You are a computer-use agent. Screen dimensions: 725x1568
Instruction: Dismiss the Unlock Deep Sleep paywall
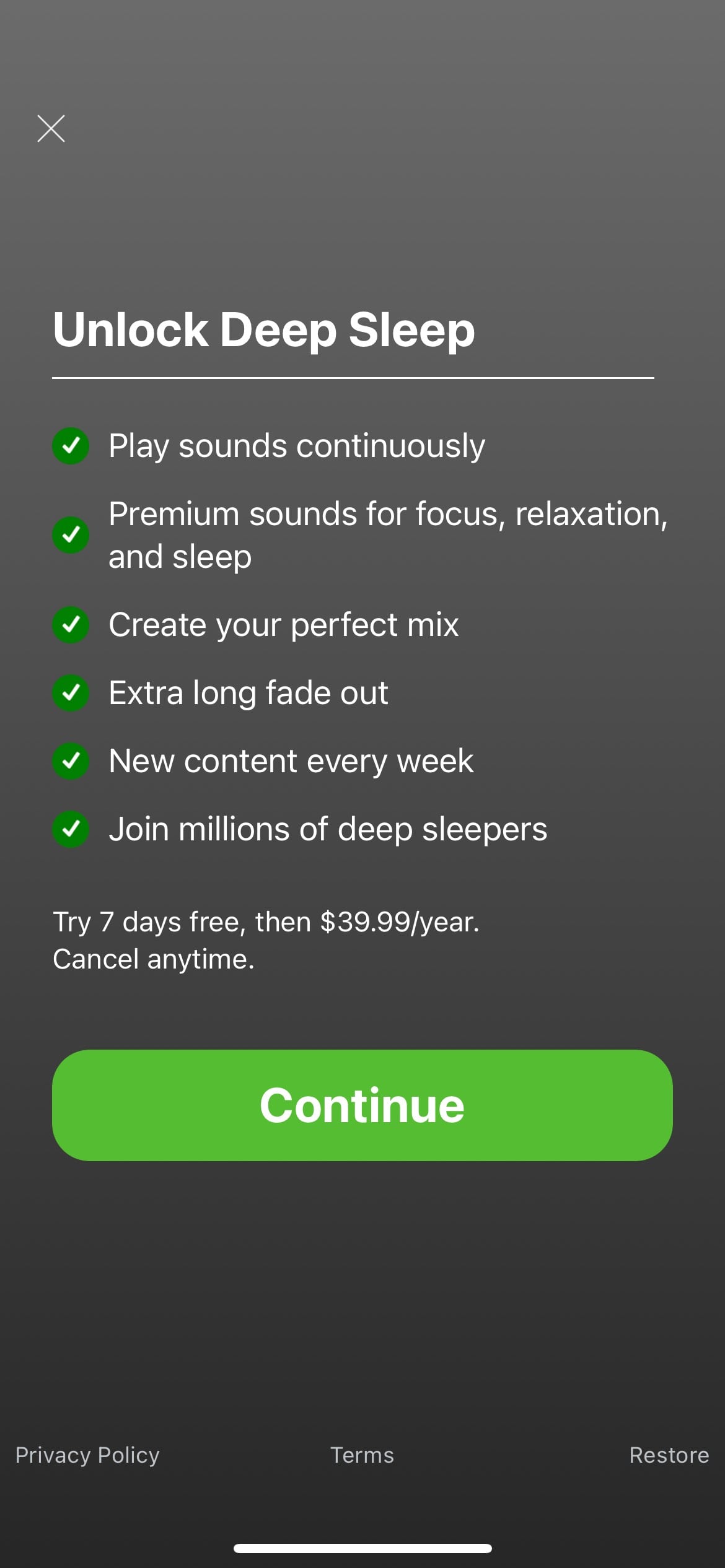click(51, 129)
